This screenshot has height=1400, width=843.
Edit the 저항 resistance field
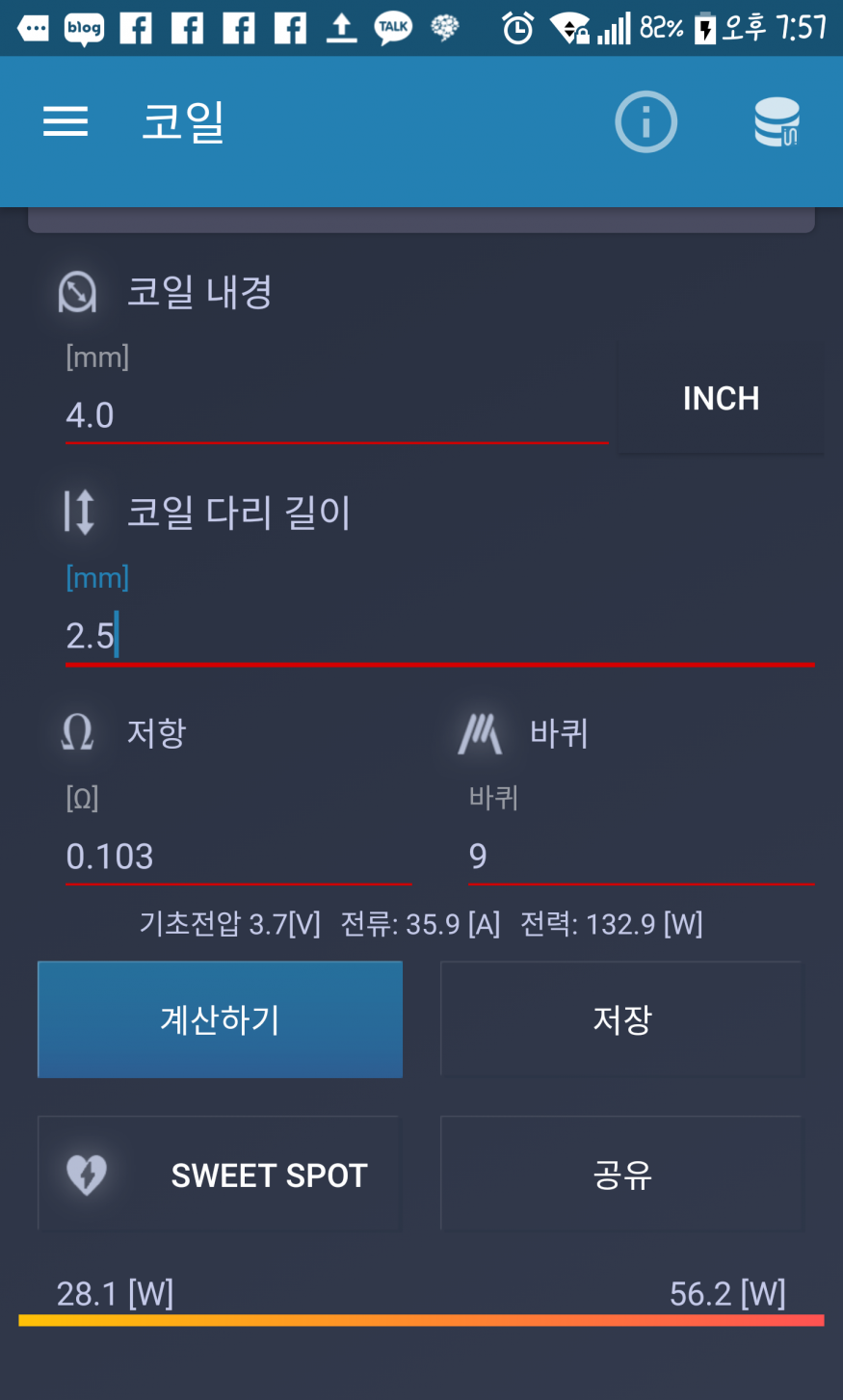(237, 857)
